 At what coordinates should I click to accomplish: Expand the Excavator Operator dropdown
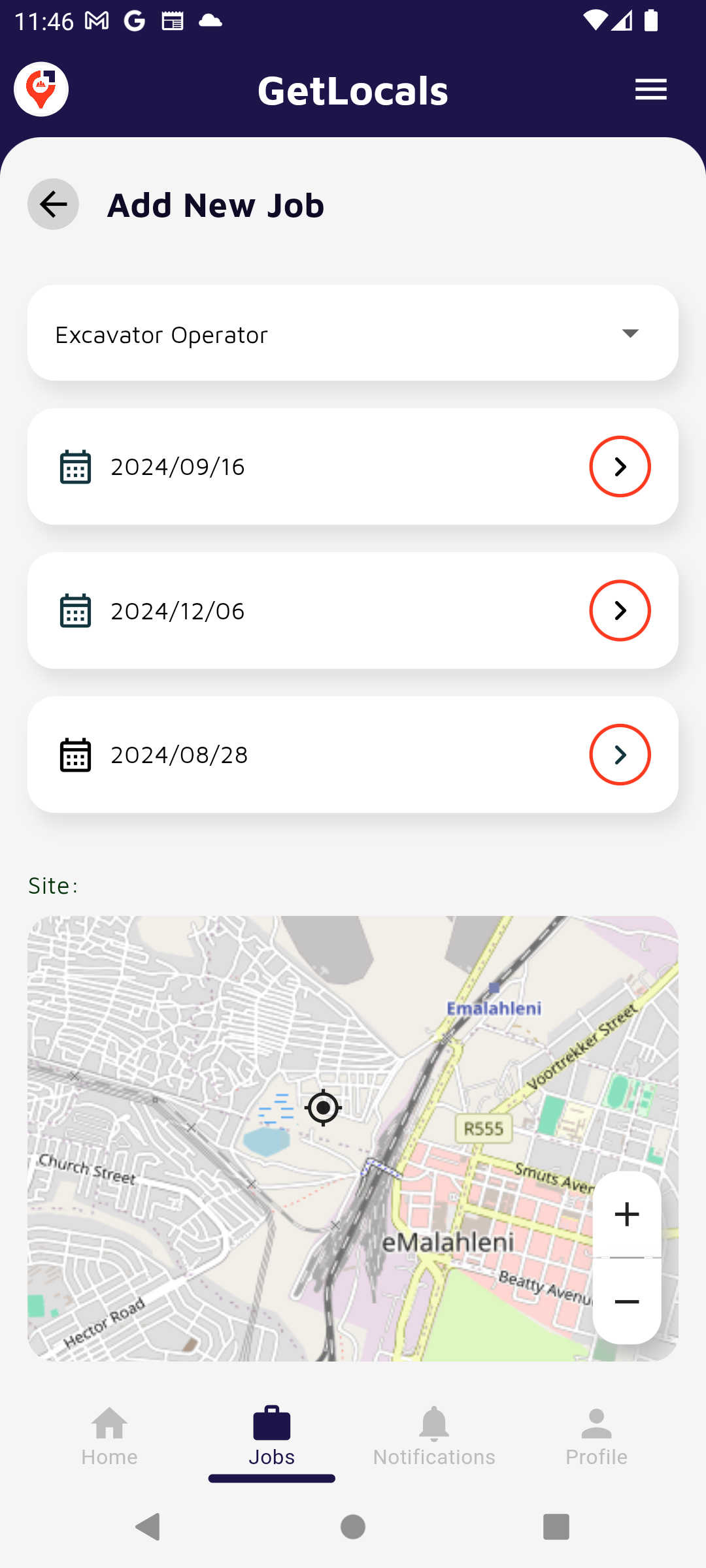tap(630, 334)
